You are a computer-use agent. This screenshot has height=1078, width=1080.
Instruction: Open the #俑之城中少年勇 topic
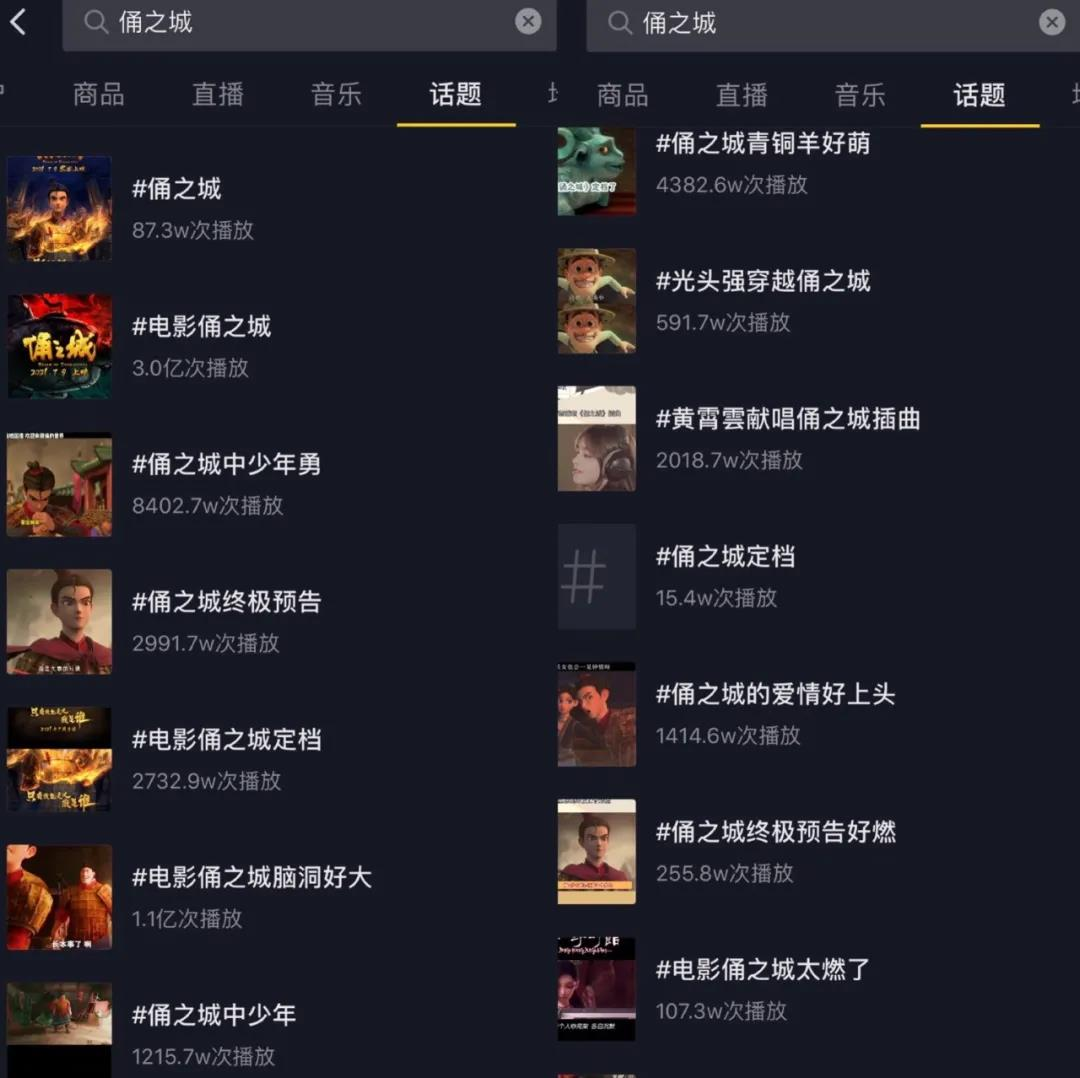tap(226, 465)
